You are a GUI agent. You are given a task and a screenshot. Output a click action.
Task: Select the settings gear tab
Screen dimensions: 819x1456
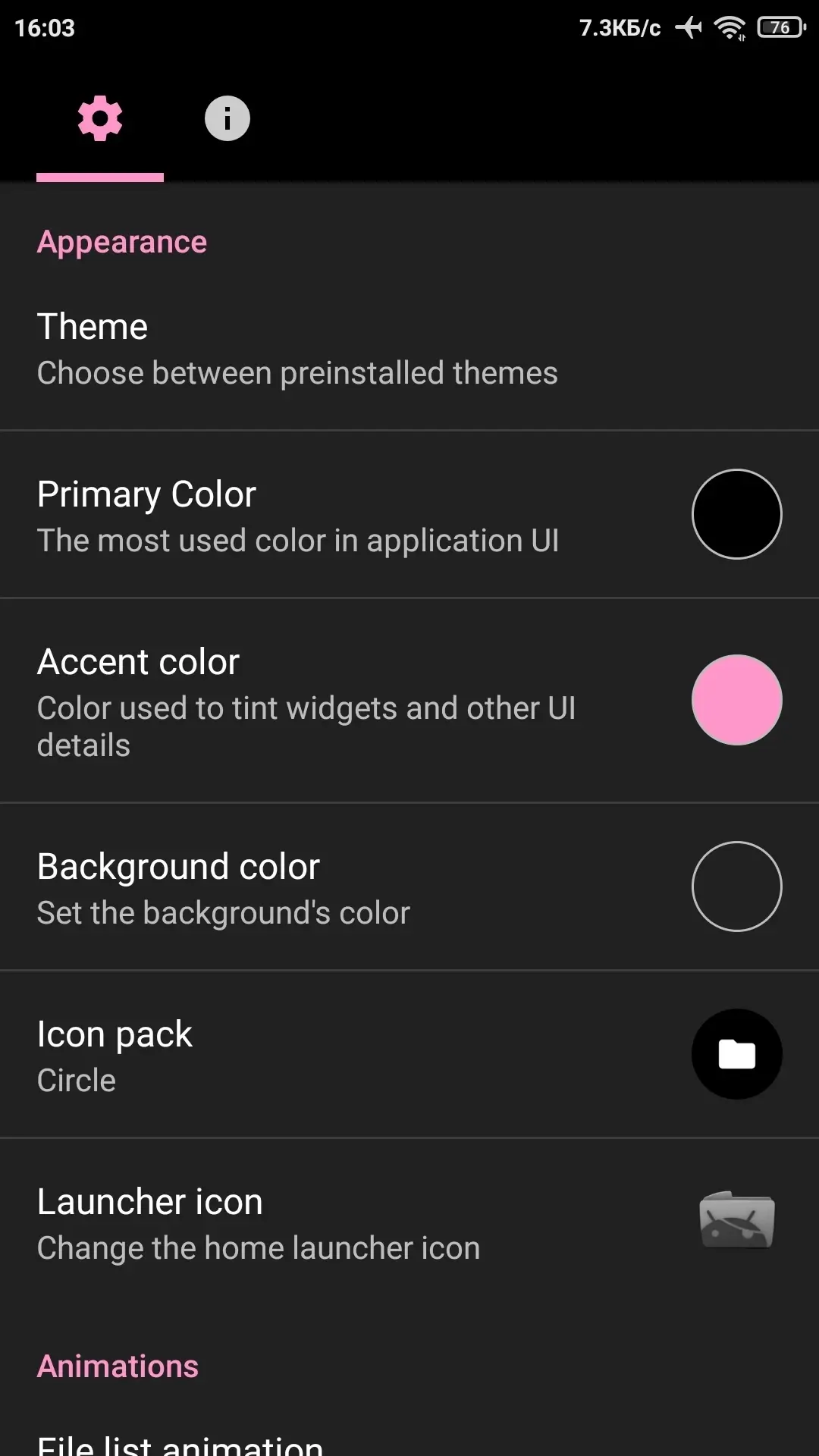100,118
